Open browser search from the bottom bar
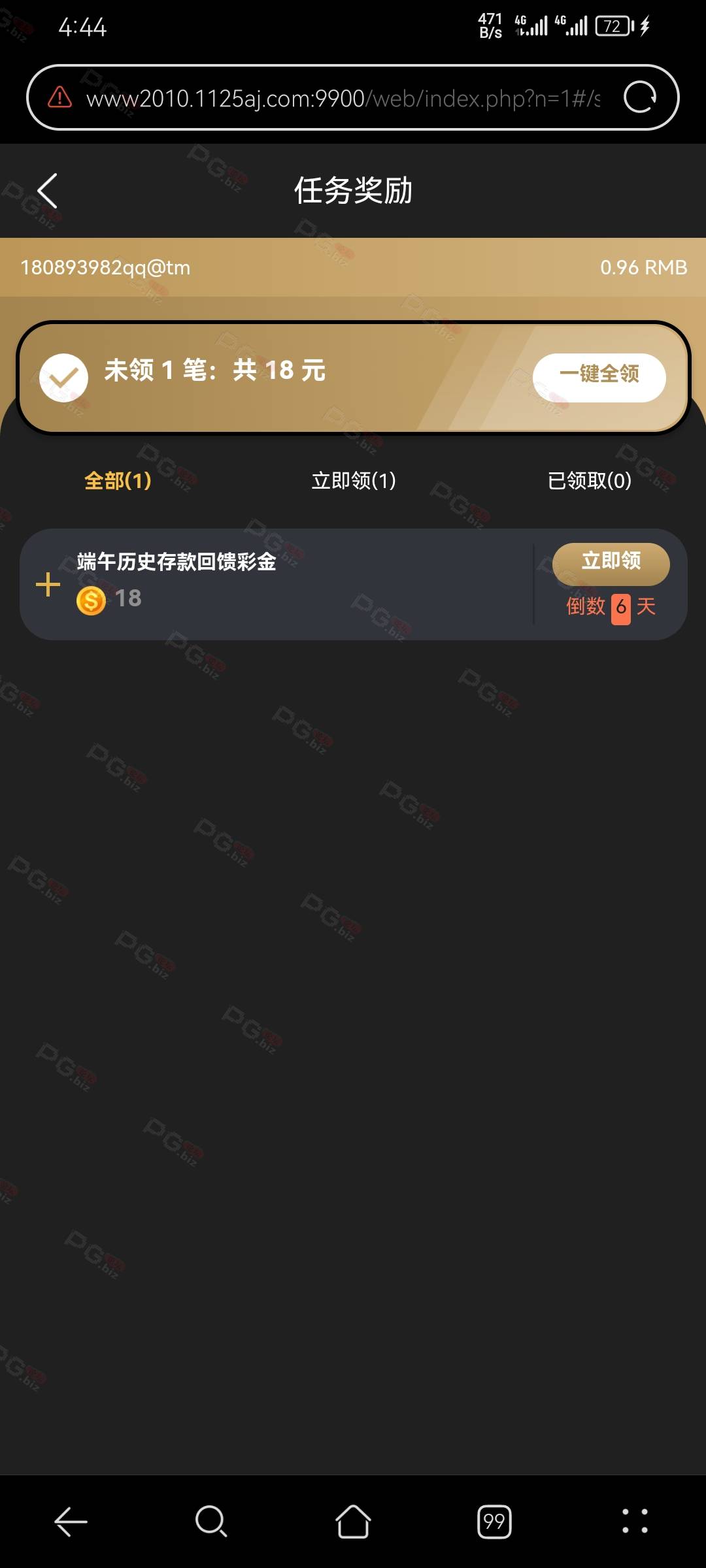Screen dimensions: 706x1568 211,1522
